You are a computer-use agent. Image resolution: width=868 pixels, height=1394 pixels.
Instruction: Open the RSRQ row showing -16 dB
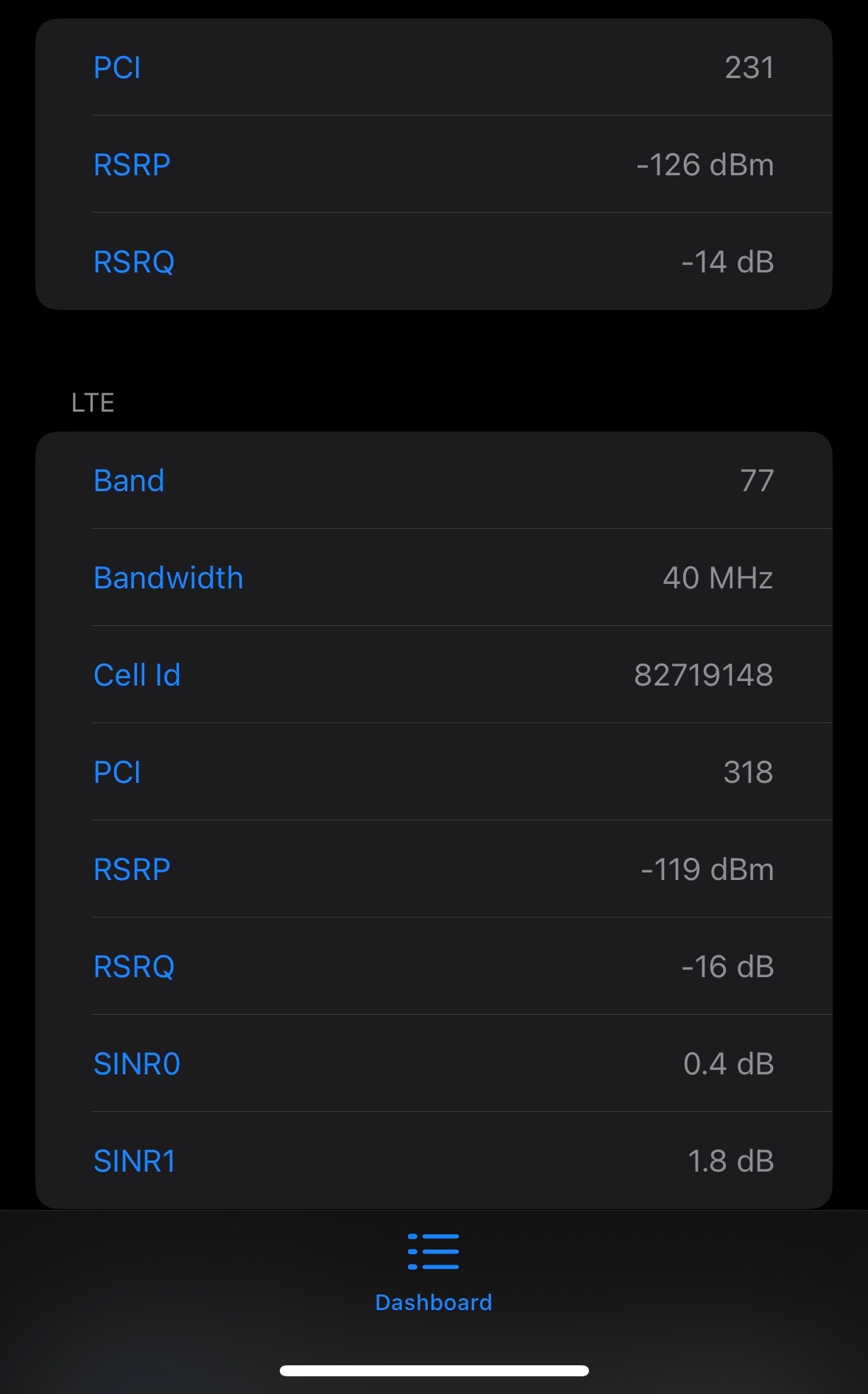pos(434,967)
